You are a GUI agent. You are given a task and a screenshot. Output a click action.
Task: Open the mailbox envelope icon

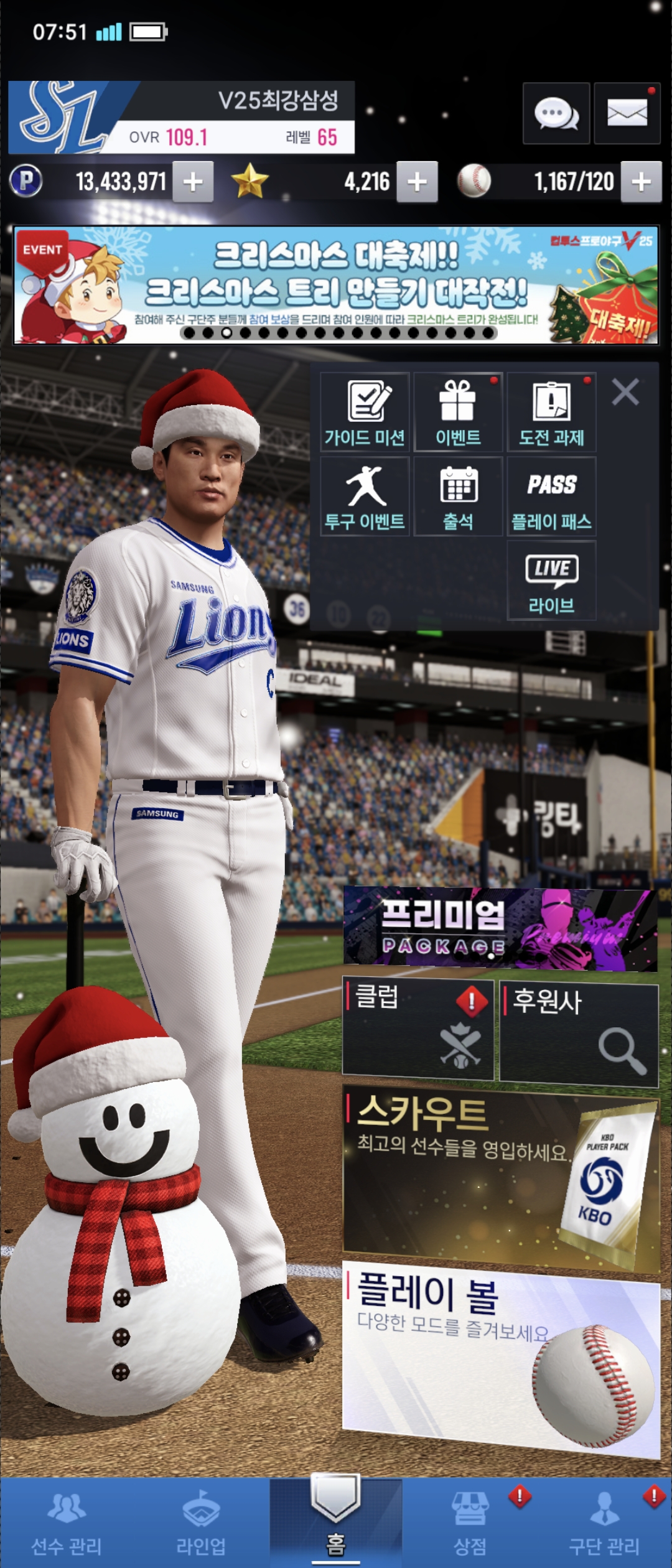tap(627, 113)
